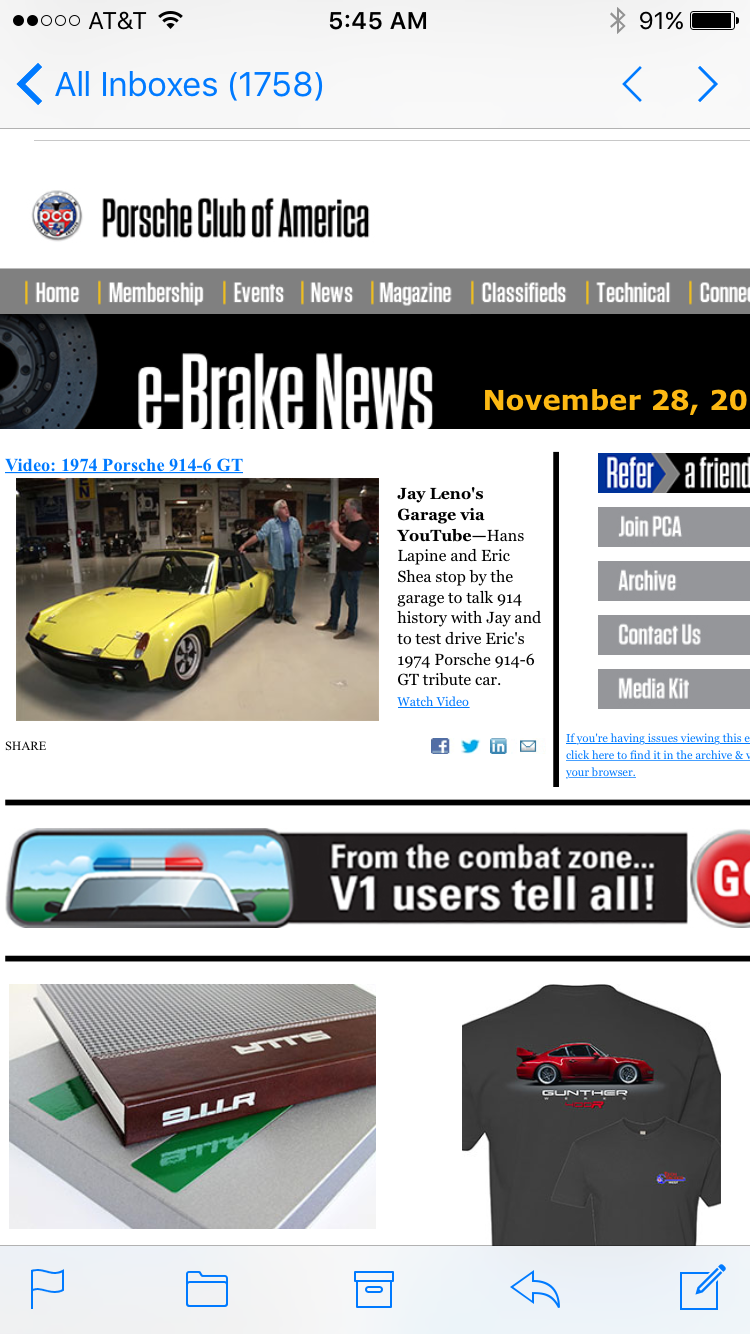Viewport: 750px width, 1334px height.
Task: Tap the Watch Video link
Action: pyautogui.click(x=433, y=702)
